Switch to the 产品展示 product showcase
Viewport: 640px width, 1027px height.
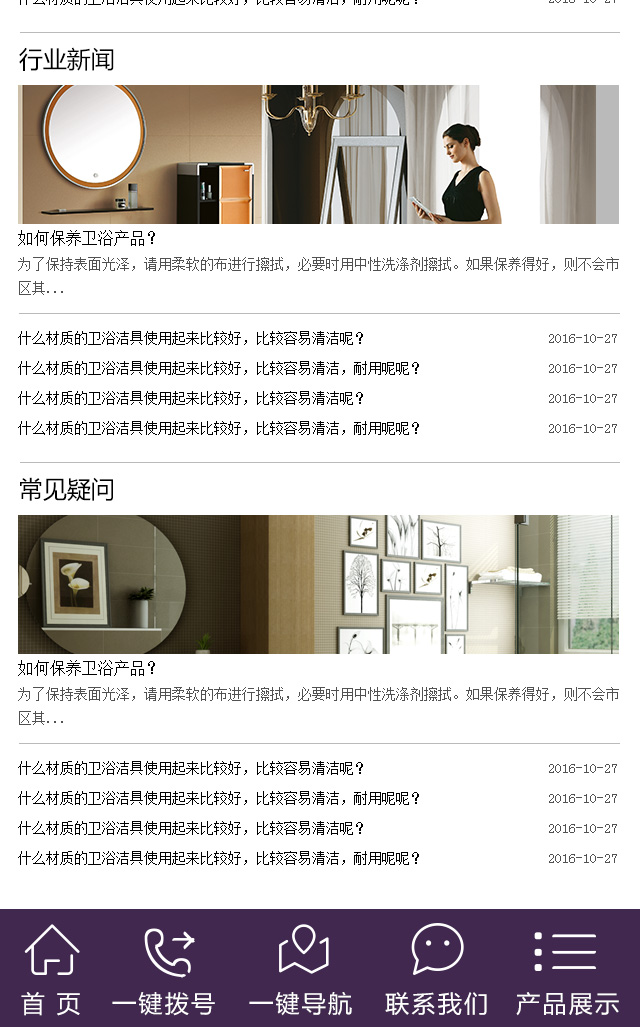click(567, 968)
